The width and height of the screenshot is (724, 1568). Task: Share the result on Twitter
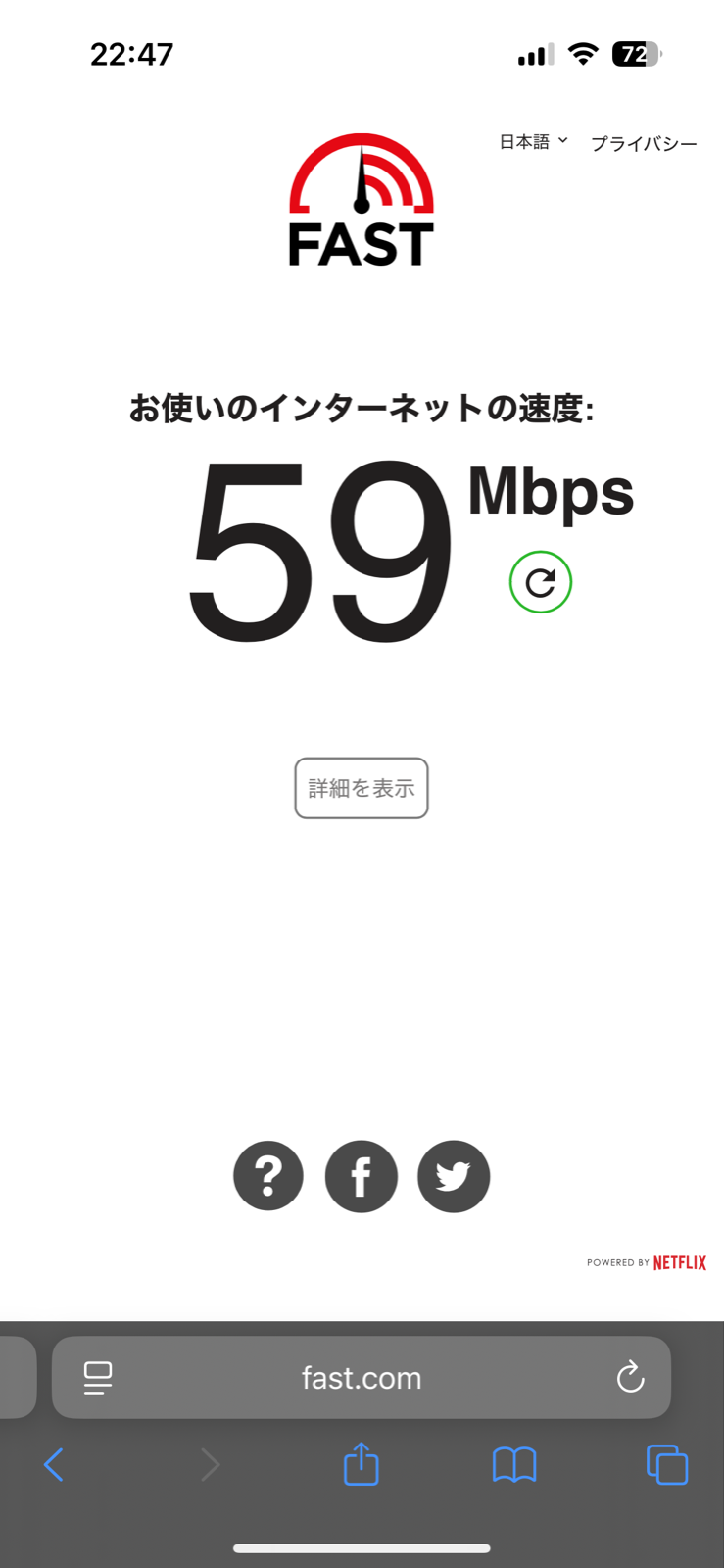click(454, 1176)
